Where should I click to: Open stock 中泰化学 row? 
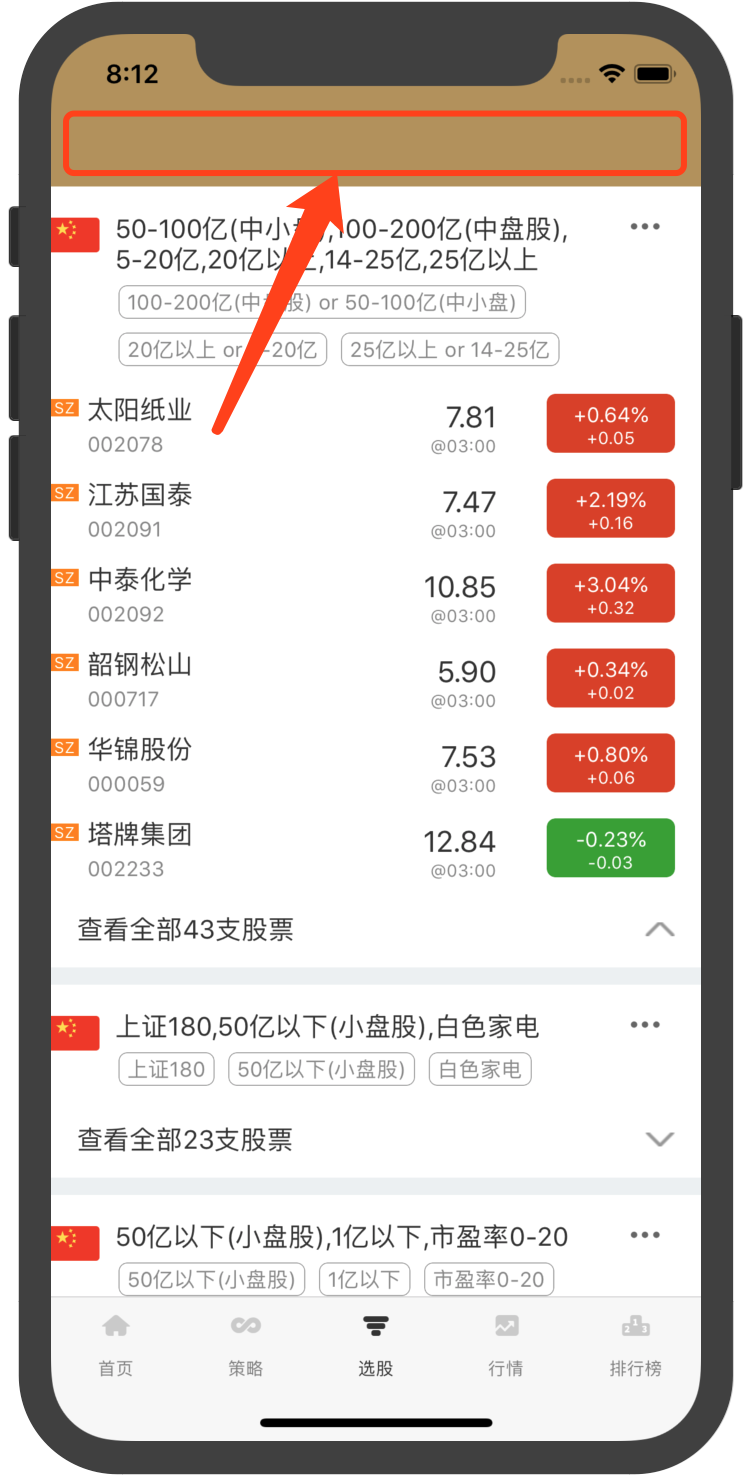(375, 595)
